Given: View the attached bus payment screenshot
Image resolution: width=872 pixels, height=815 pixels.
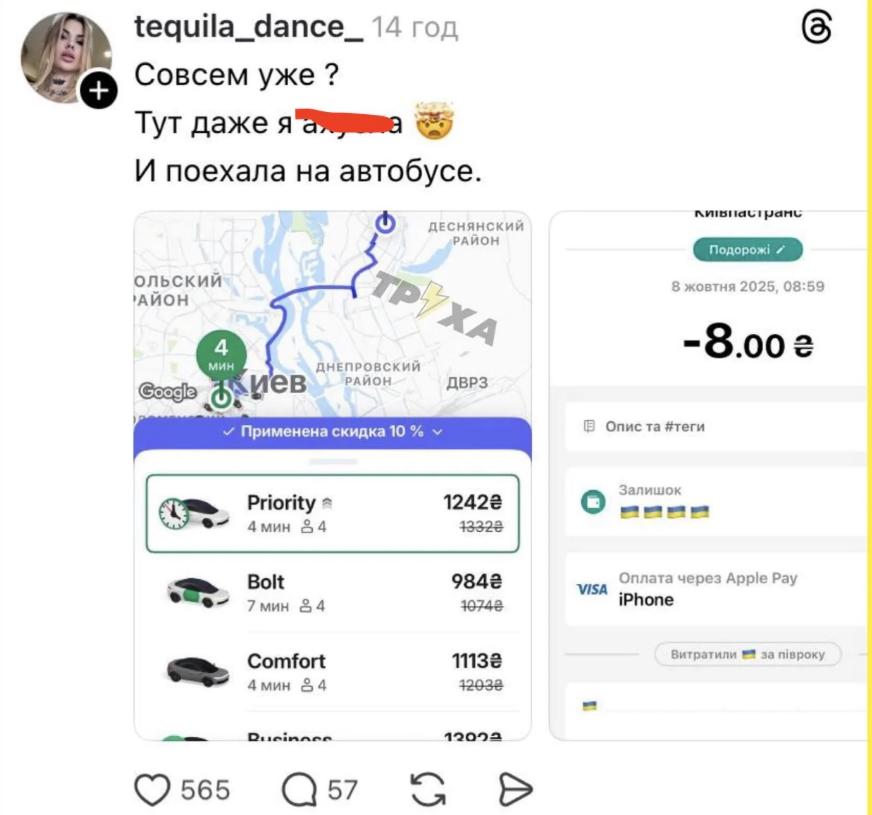Looking at the screenshot, I should tap(708, 475).
